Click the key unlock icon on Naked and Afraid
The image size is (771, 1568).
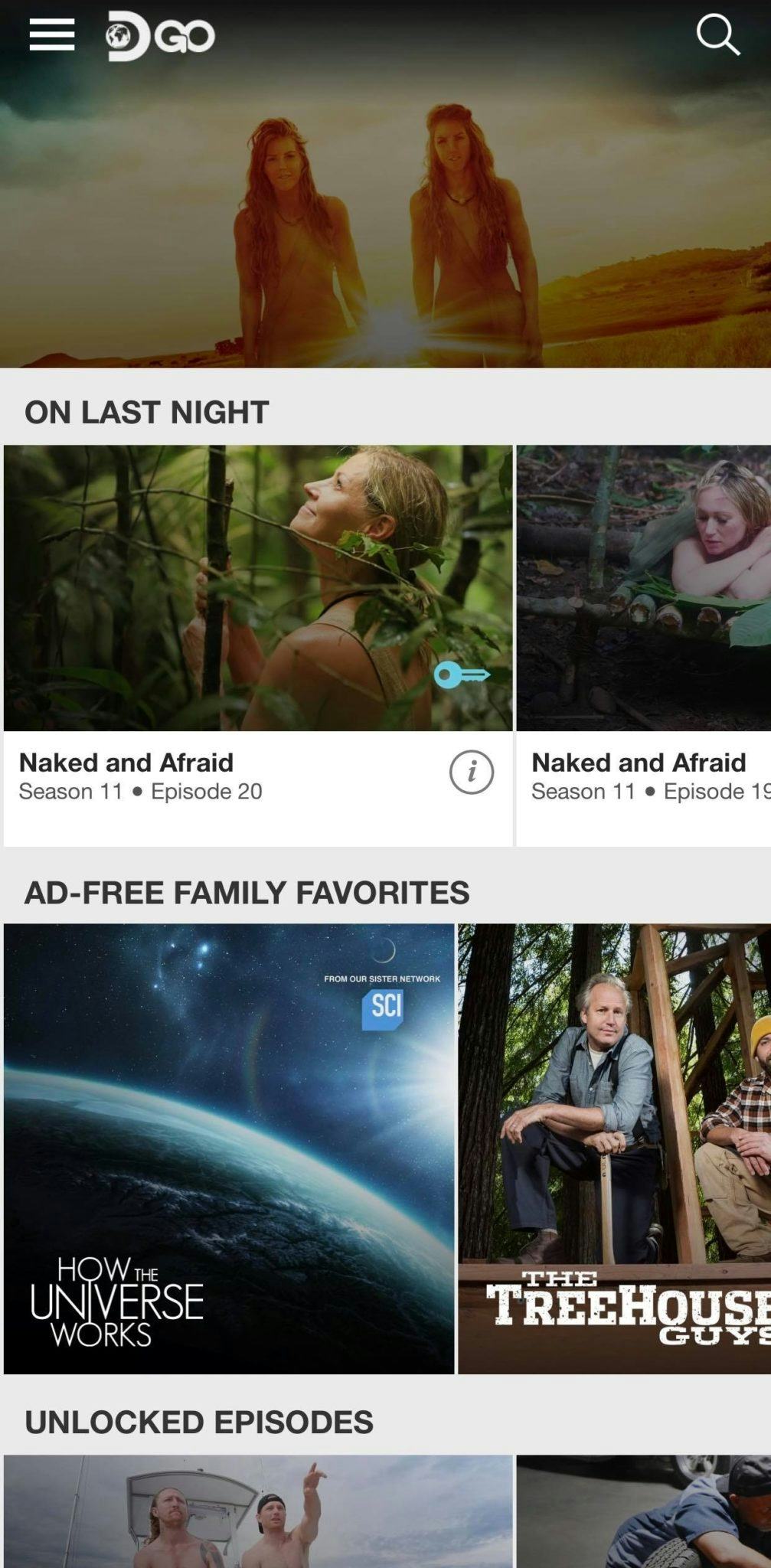[x=463, y=677]
